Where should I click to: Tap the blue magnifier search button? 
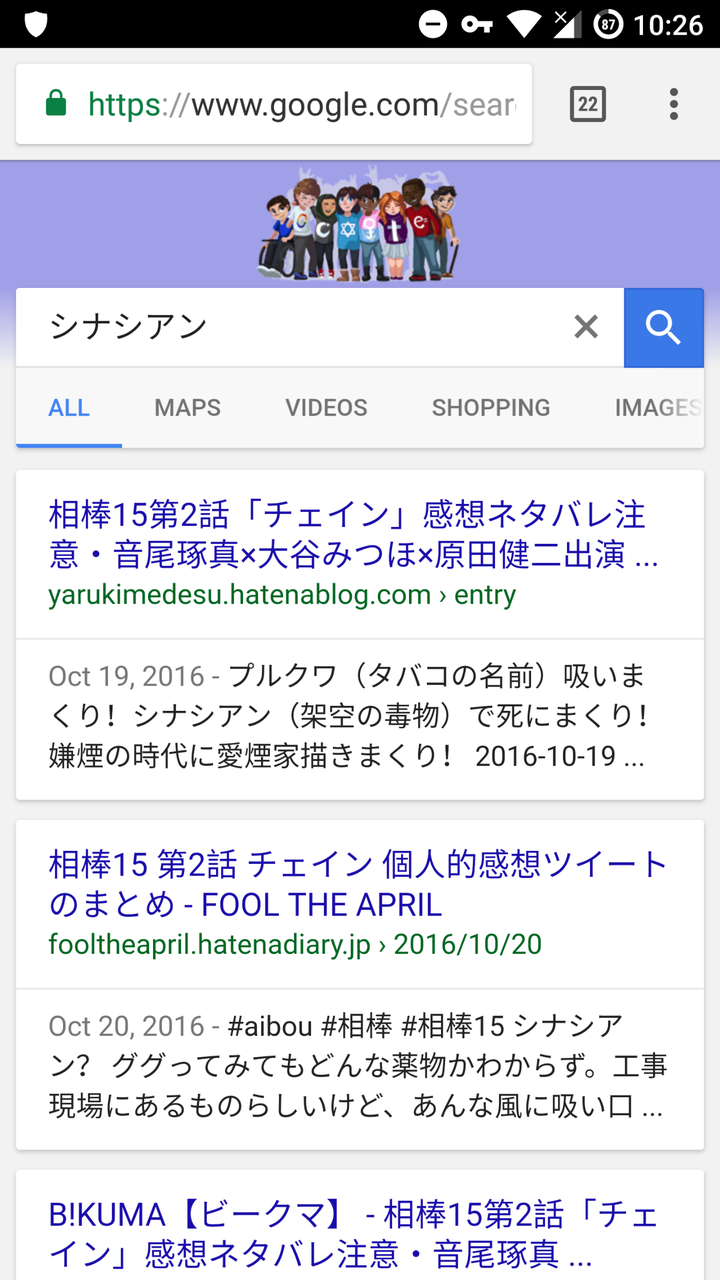click(663, 327)
